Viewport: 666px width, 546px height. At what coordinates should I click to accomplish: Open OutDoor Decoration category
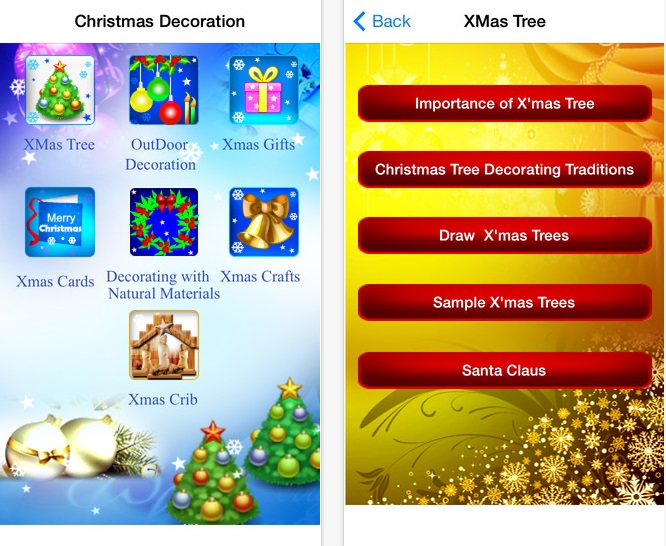(x=163, y=90)
